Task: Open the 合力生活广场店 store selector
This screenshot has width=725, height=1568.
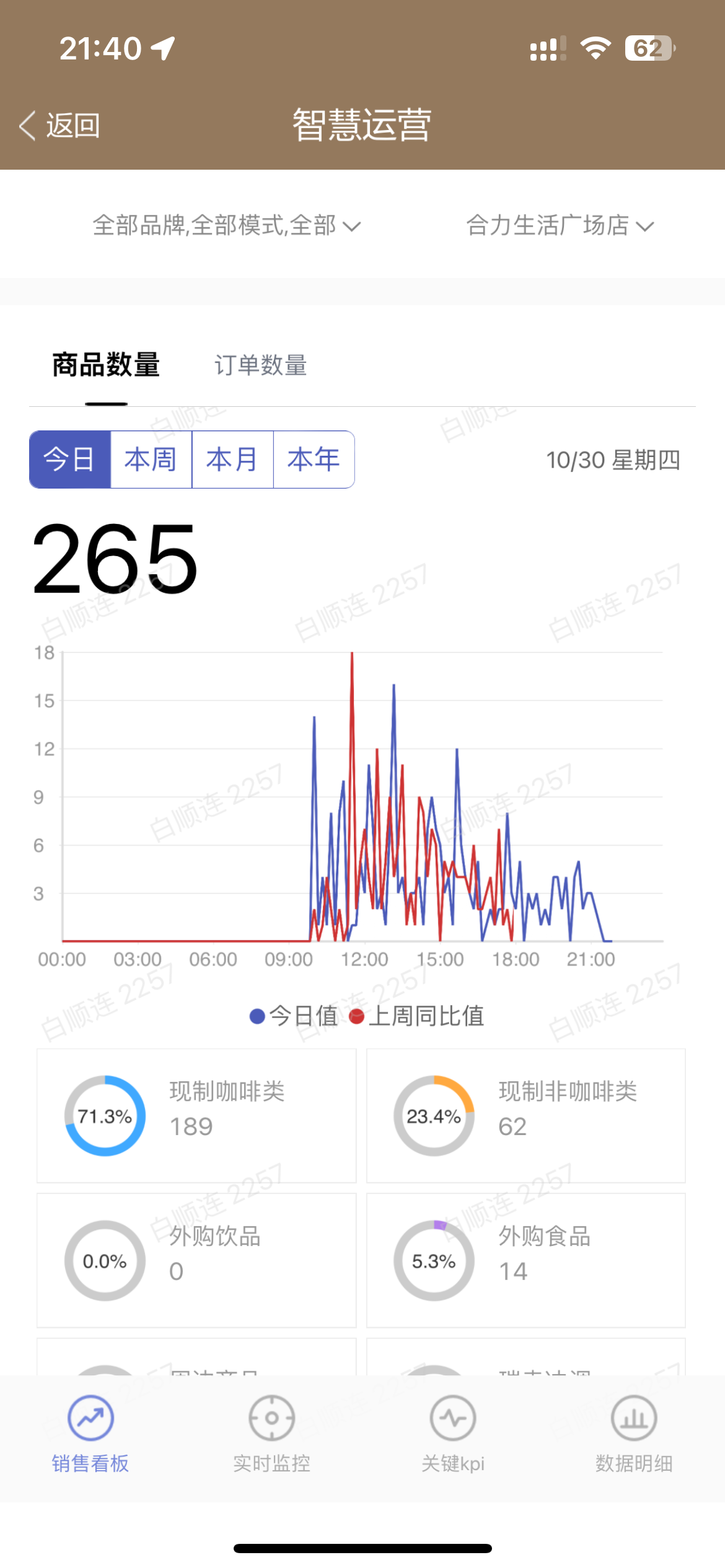Action: point(559,225)
